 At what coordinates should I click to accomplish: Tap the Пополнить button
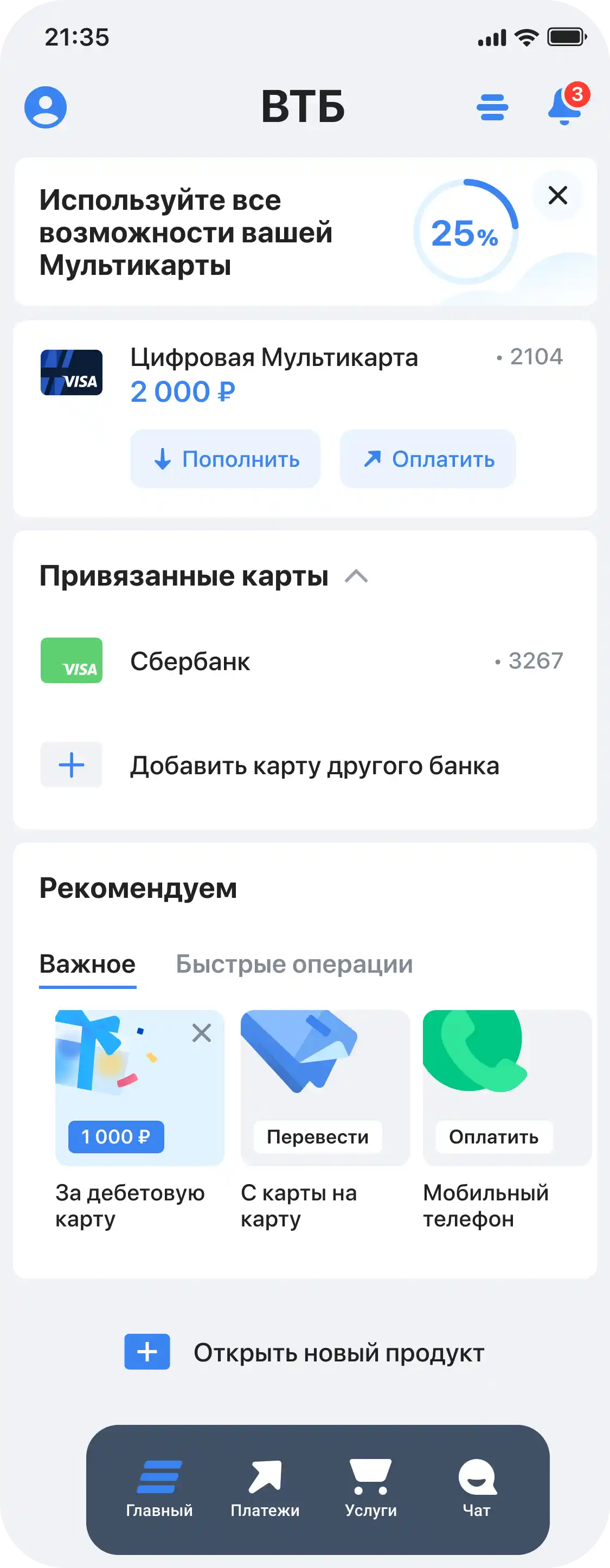(224, 459)
